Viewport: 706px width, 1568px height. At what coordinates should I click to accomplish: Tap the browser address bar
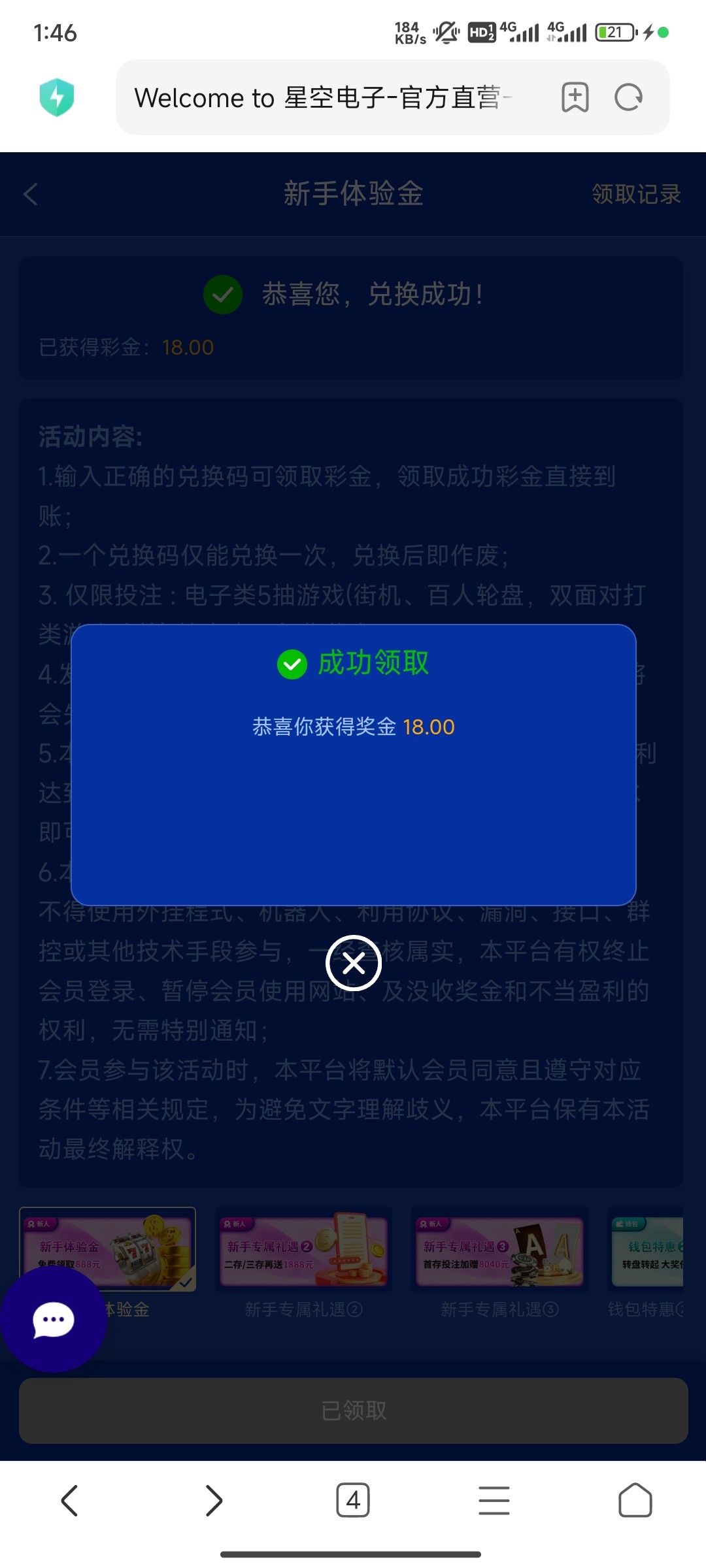click(327, 98)
